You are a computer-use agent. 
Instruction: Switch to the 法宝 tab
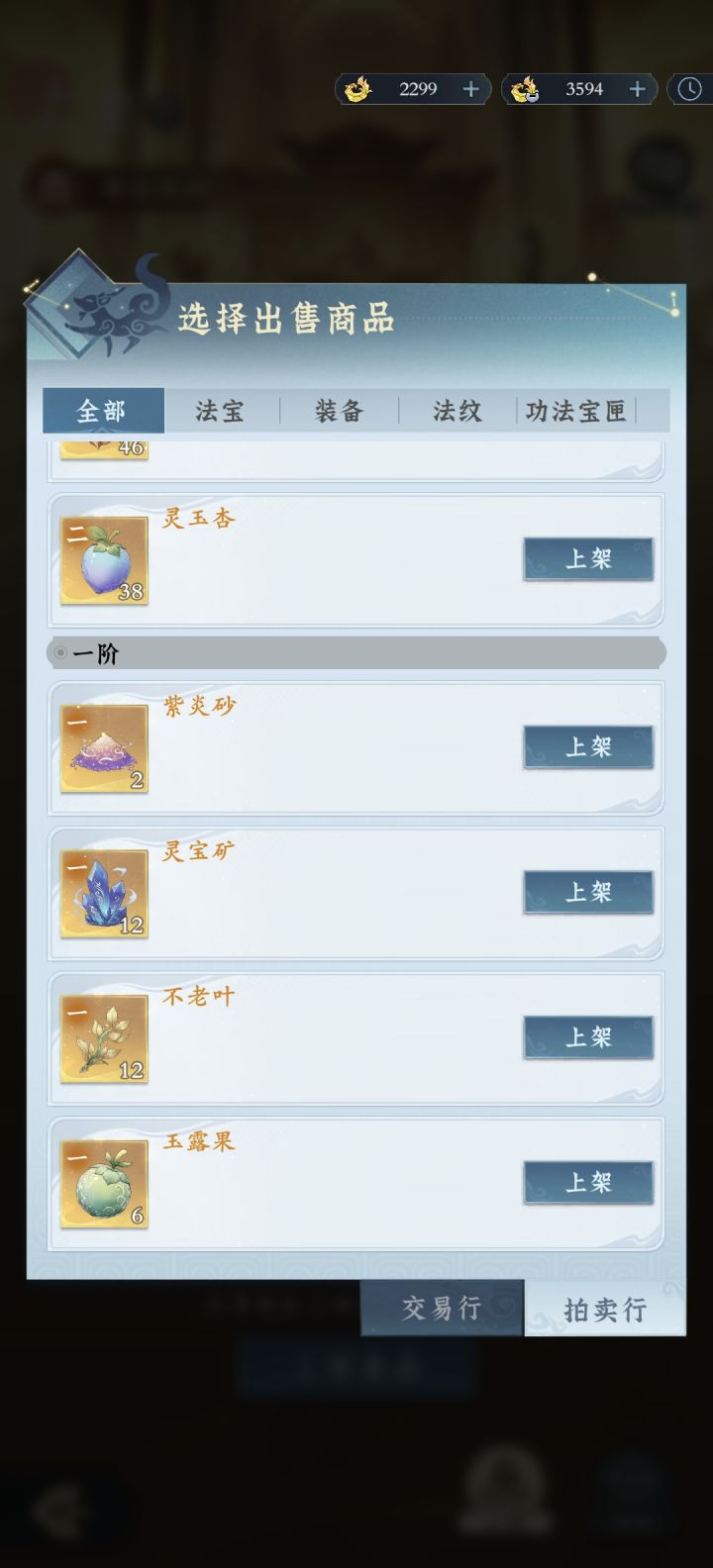point(220,411)
